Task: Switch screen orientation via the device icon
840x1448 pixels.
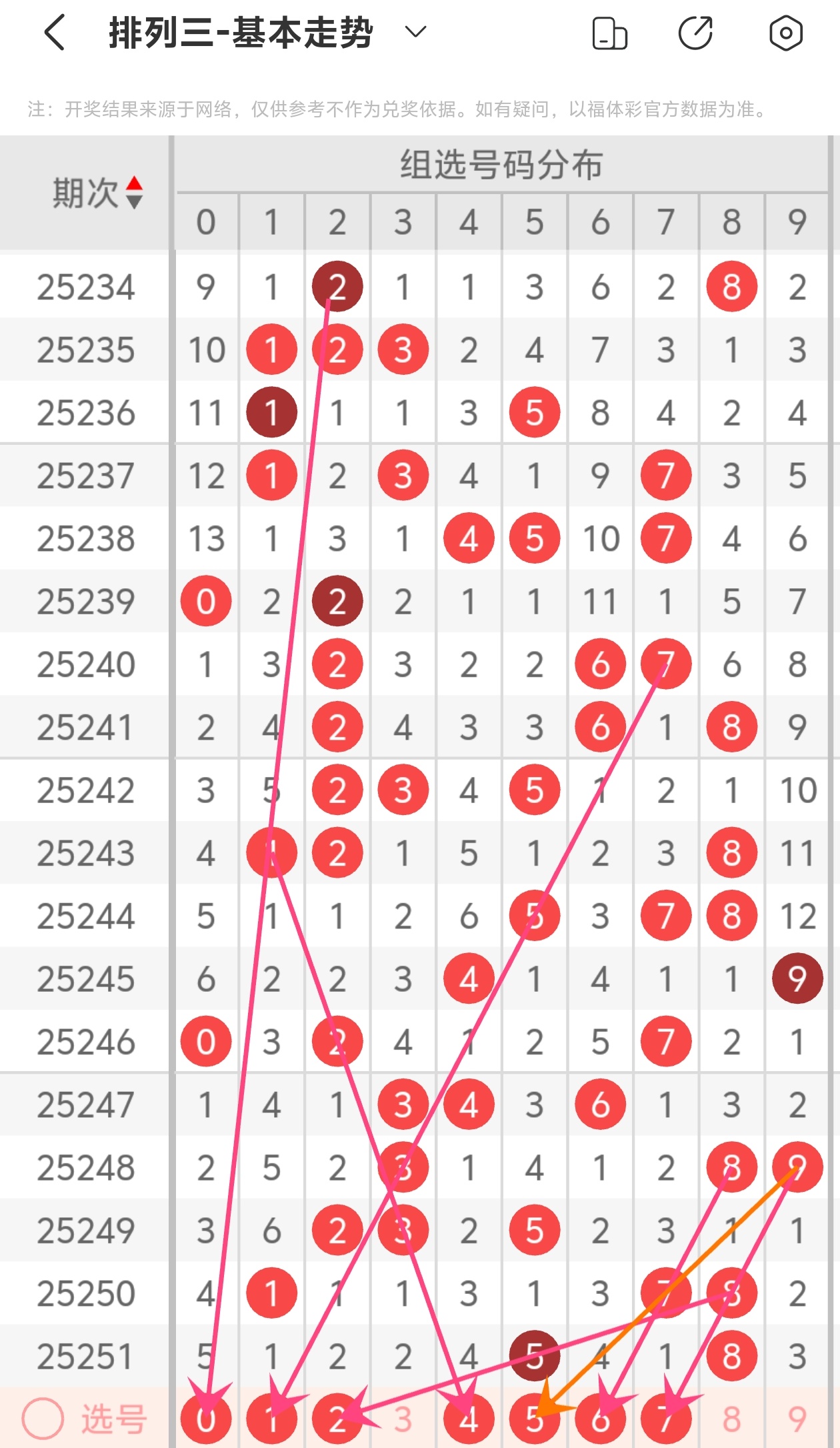Action: pyautogui.click(x=609, y=33)
